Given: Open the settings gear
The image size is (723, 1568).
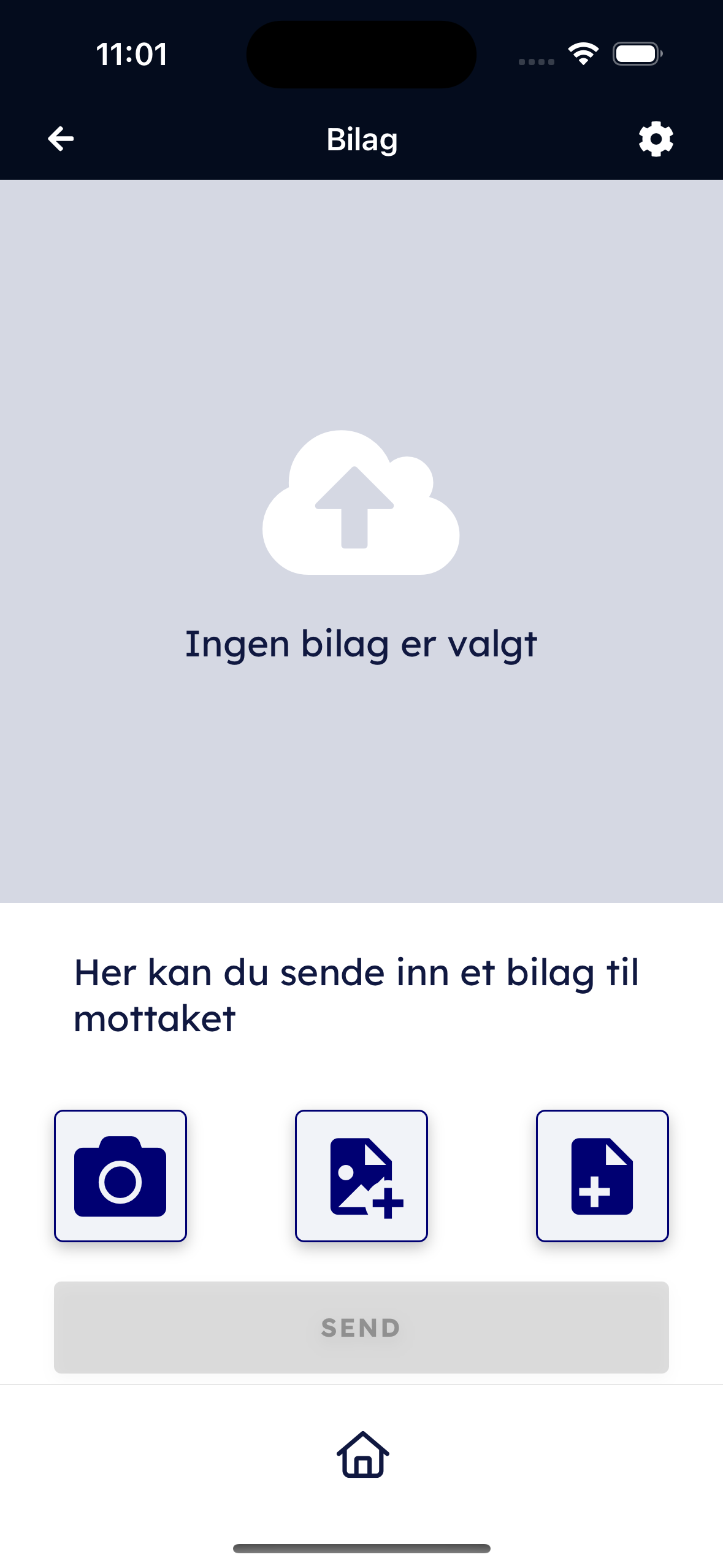Looking at the screenshot, I should [656, 139].
